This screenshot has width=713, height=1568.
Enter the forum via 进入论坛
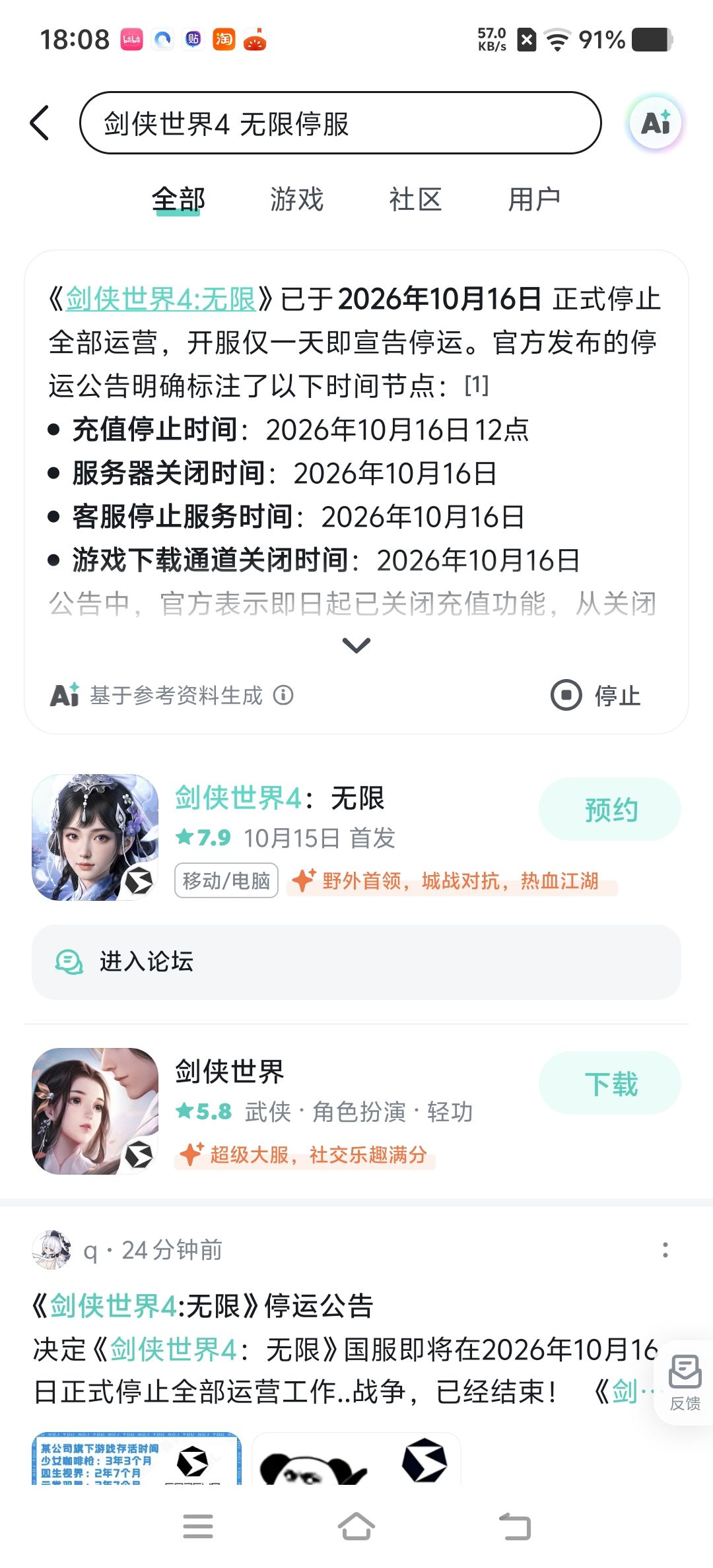[356, 962]
